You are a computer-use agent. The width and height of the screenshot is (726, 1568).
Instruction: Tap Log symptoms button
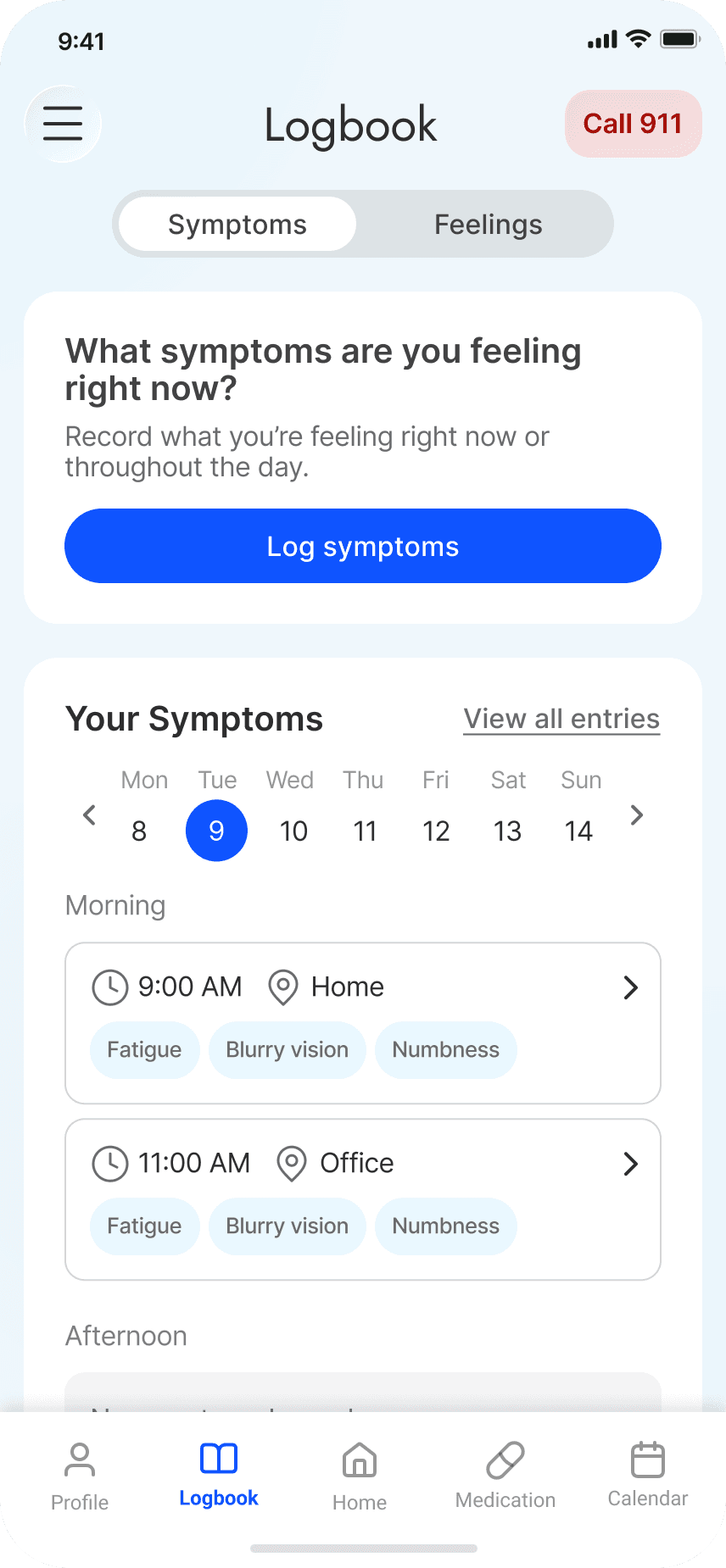click(363, 546)
